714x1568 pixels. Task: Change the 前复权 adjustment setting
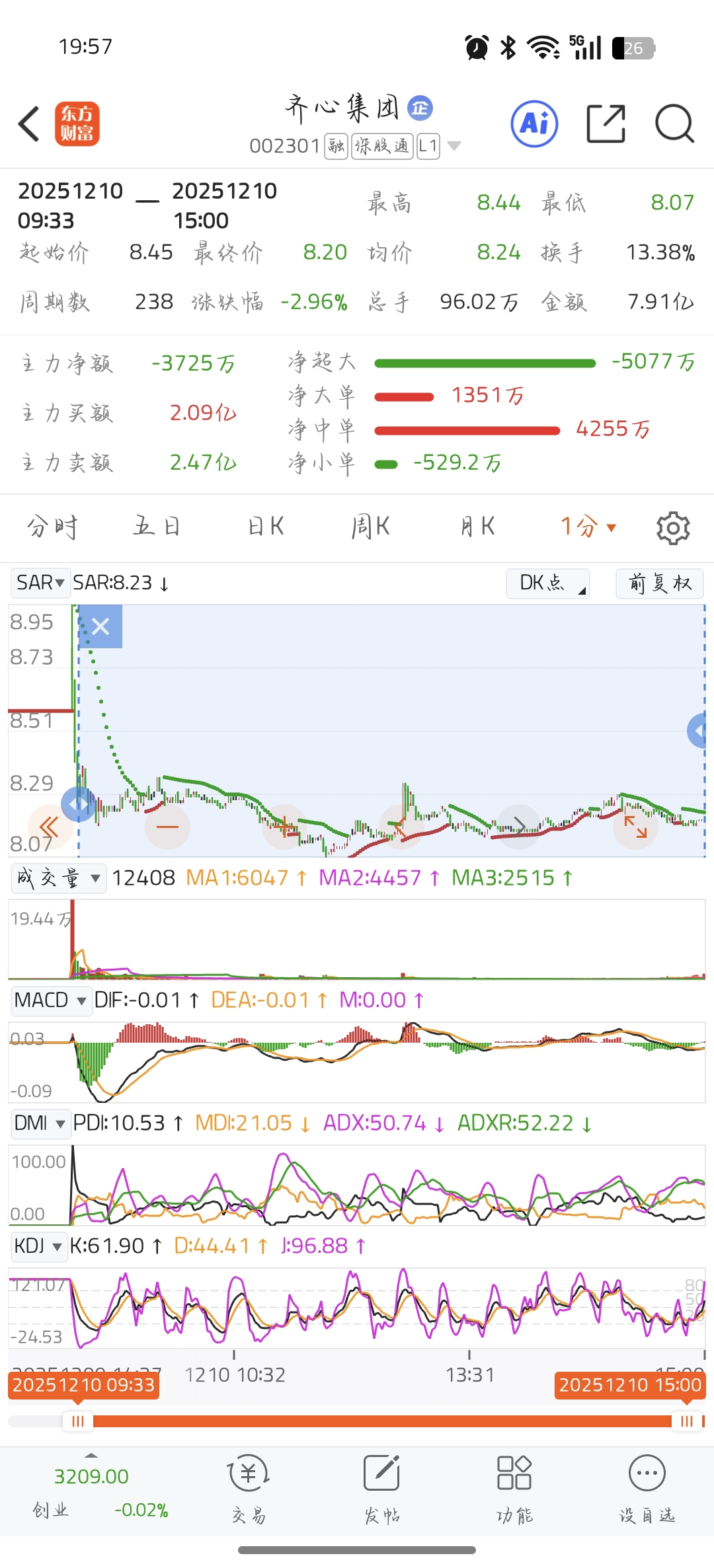[659, 583]
